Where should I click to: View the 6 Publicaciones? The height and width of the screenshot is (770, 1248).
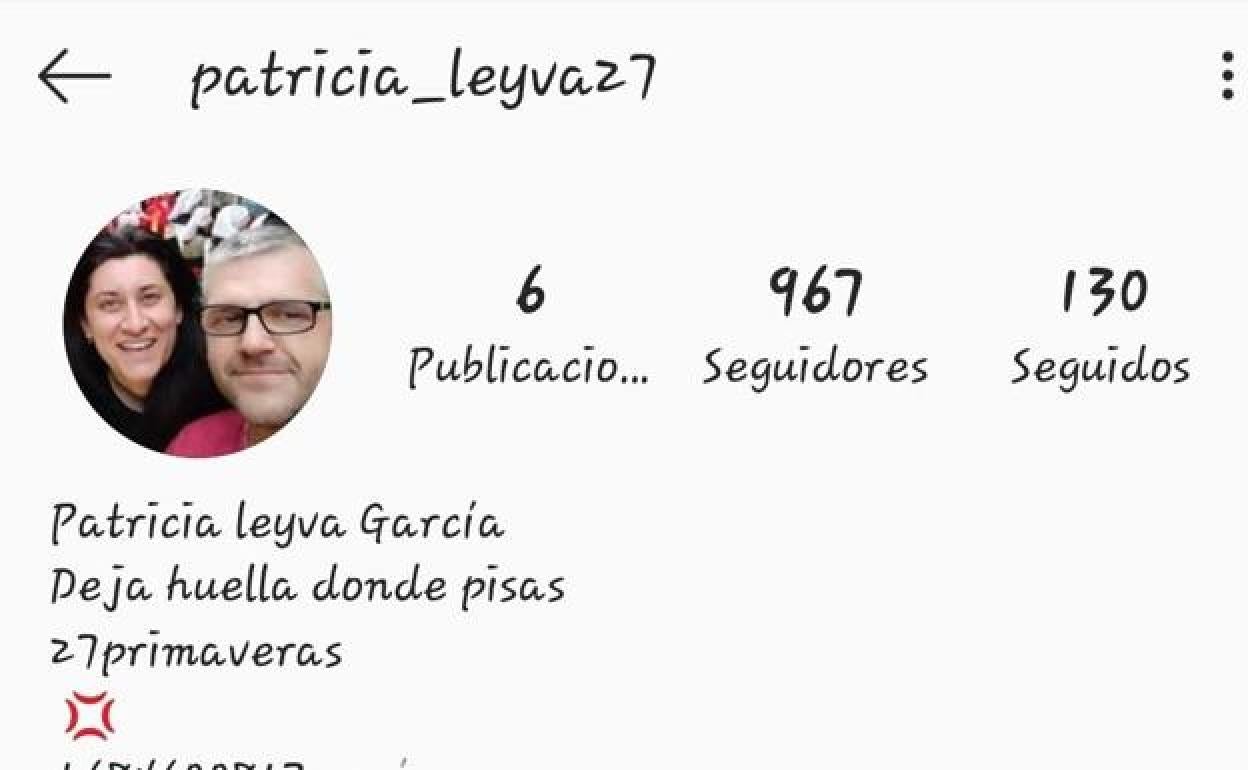coord(529,328)
